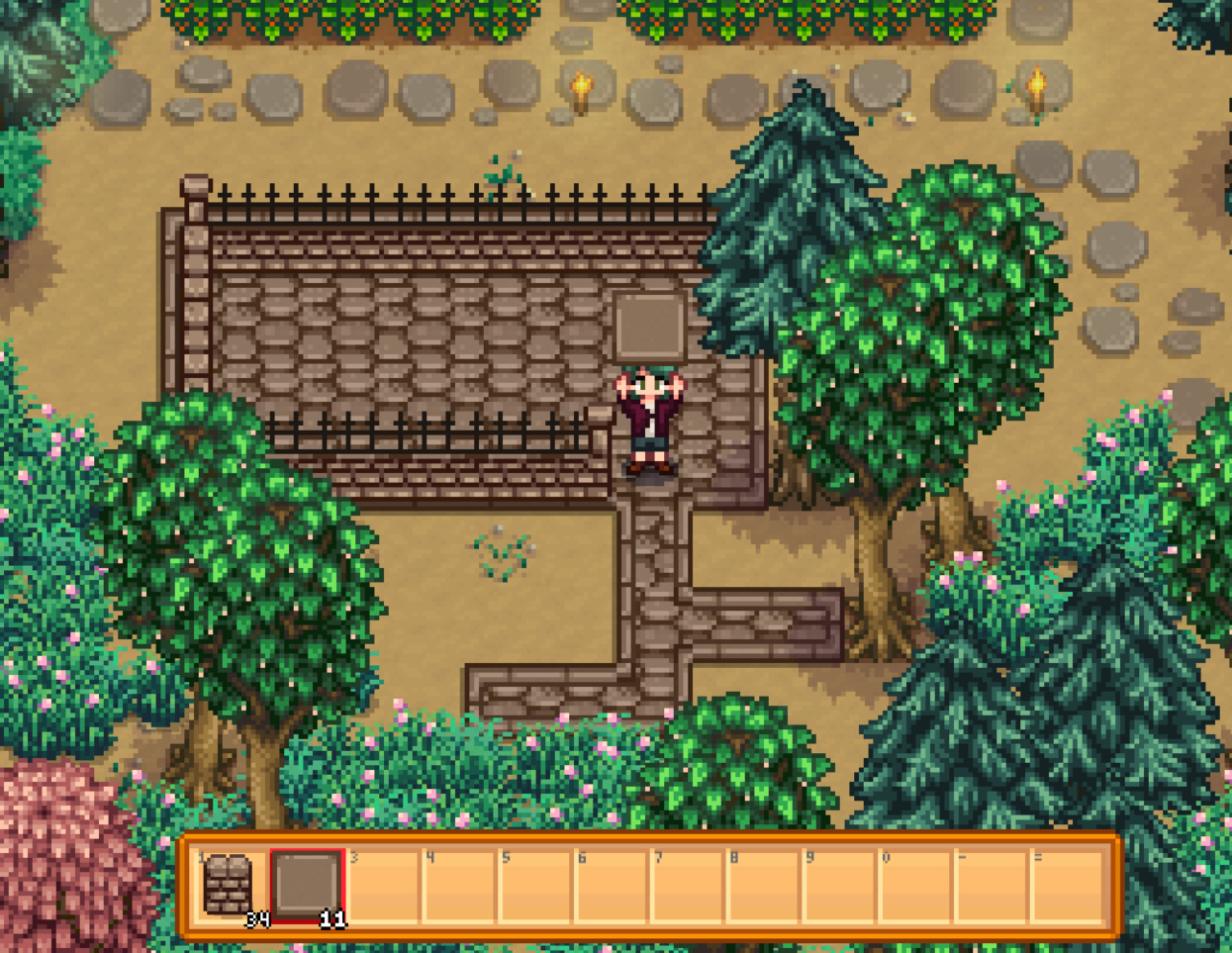Select empty hotbar slot 7
The height and width of the screenshot is (953, 1232).
click(x=688, y=886)
